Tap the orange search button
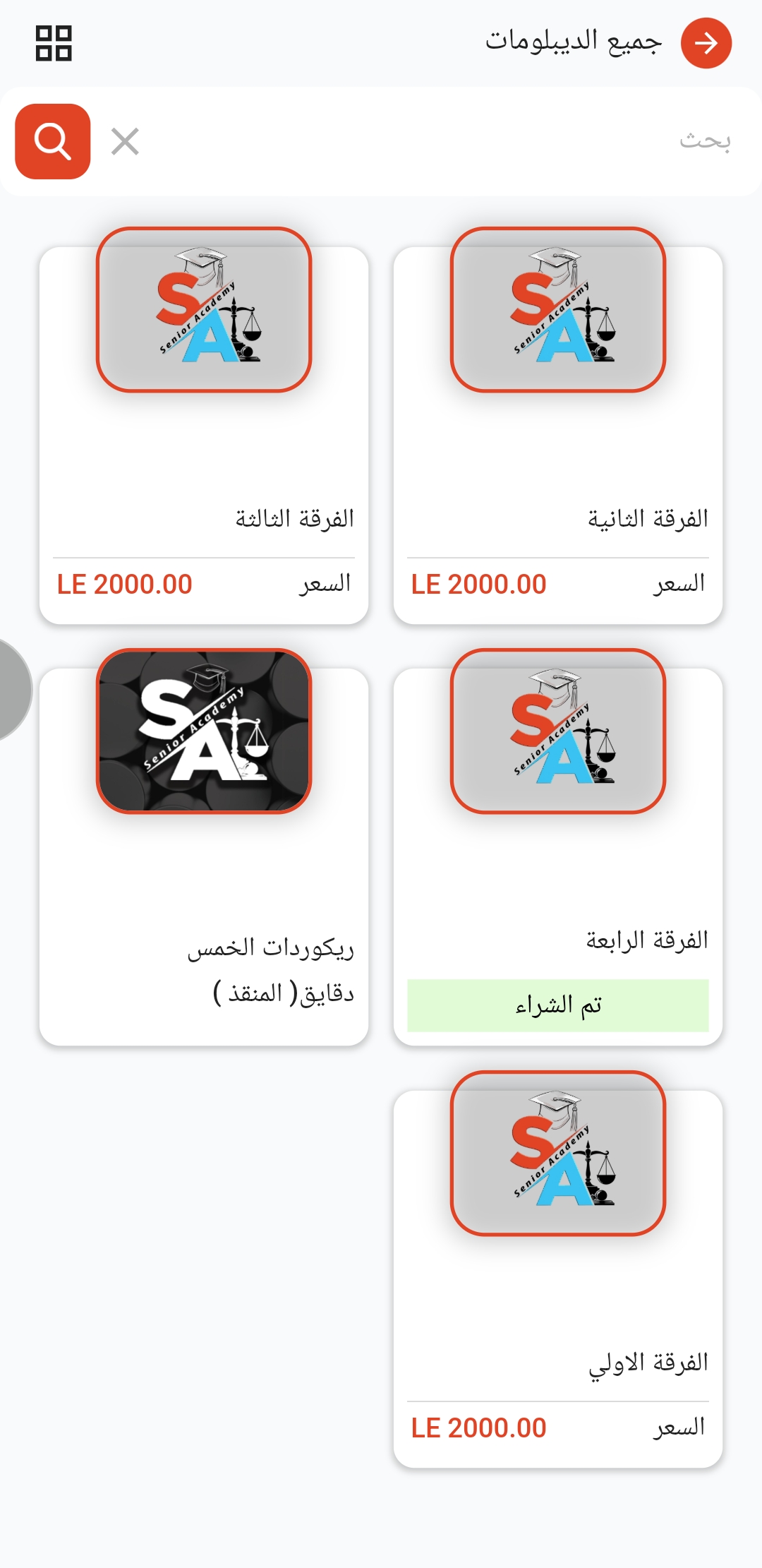 (53, 141)
